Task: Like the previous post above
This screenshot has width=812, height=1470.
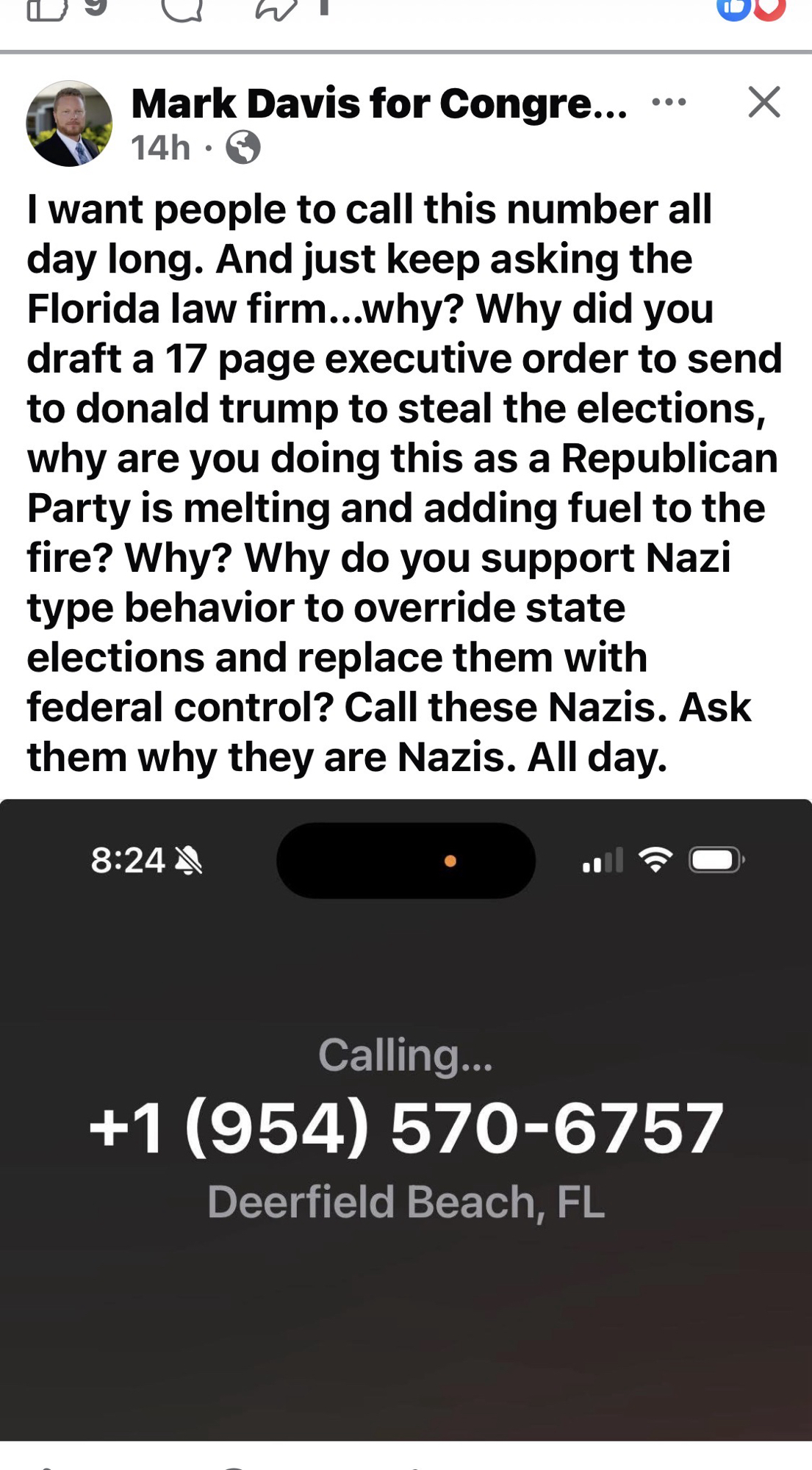Action: 48,9
